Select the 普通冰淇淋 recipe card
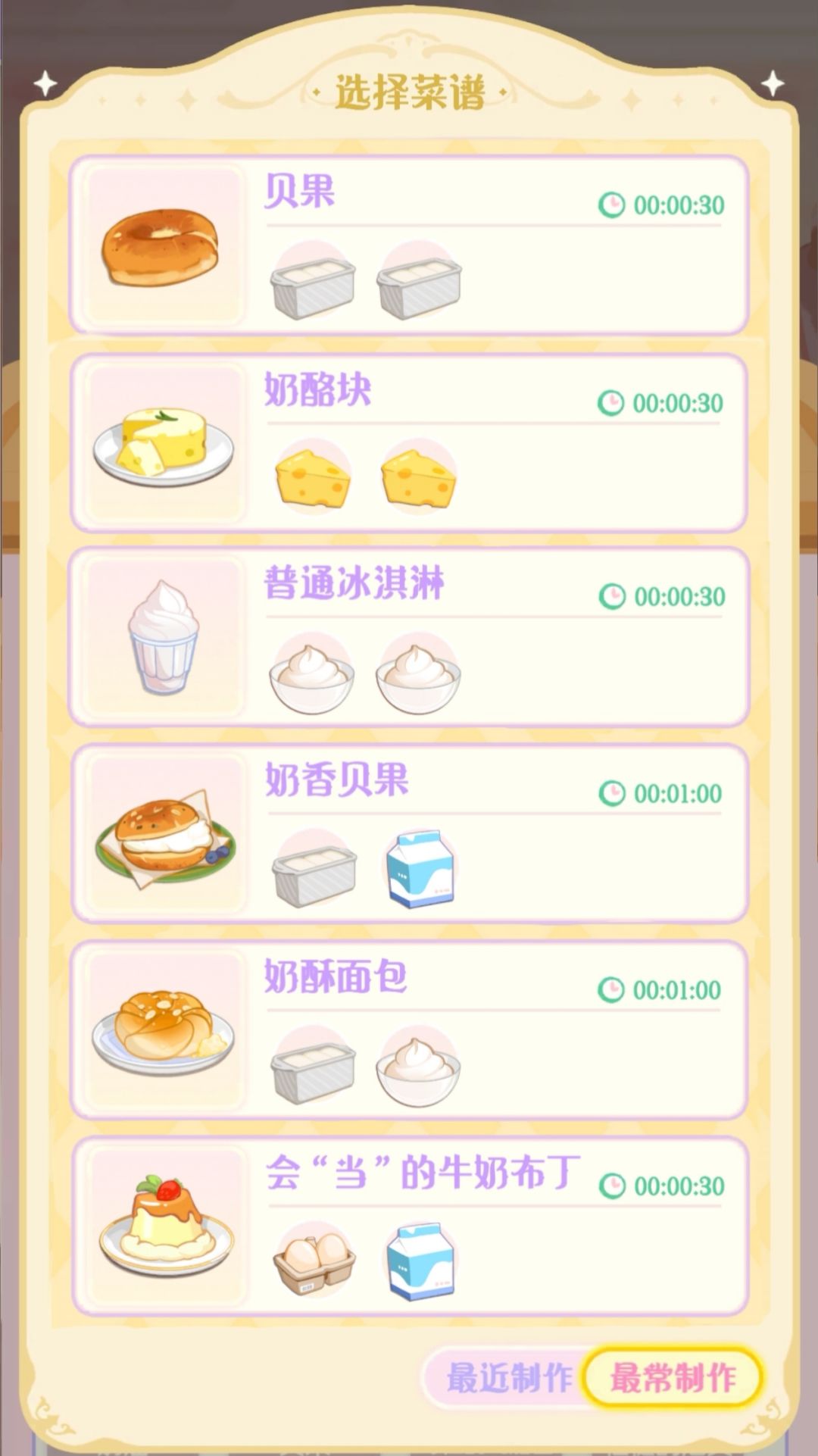This screenshot has height=1456, width=818. click(x=409, y=636)
